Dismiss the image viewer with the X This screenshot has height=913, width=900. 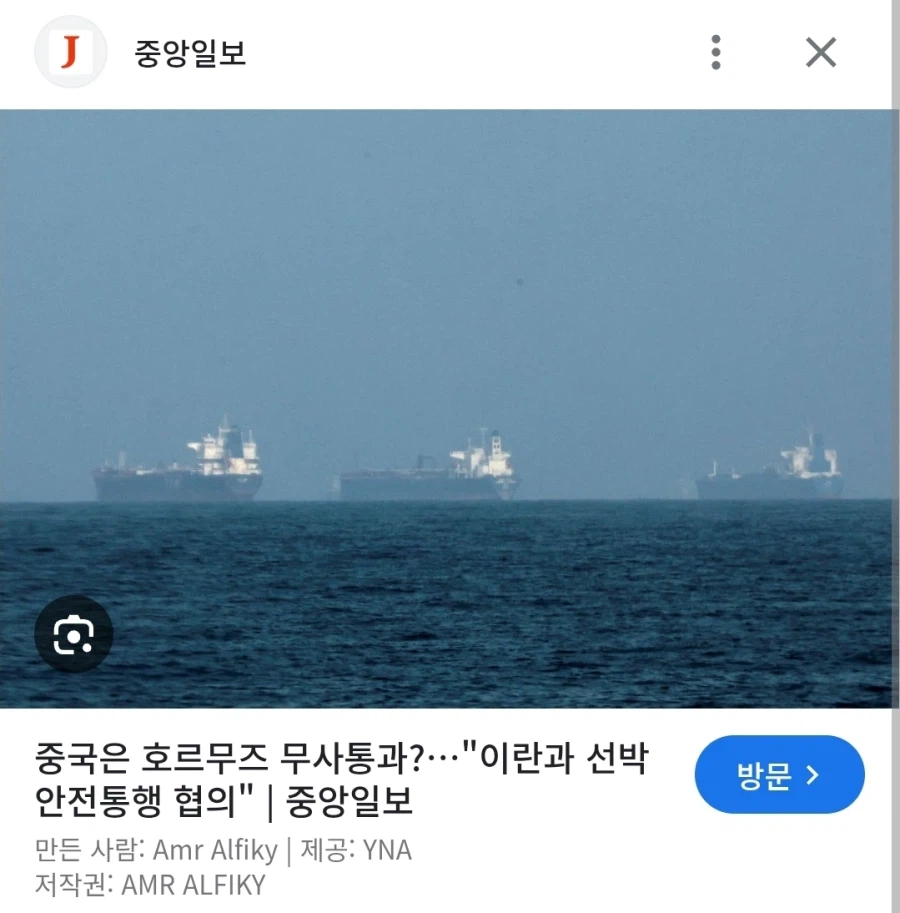pos(820,52)
